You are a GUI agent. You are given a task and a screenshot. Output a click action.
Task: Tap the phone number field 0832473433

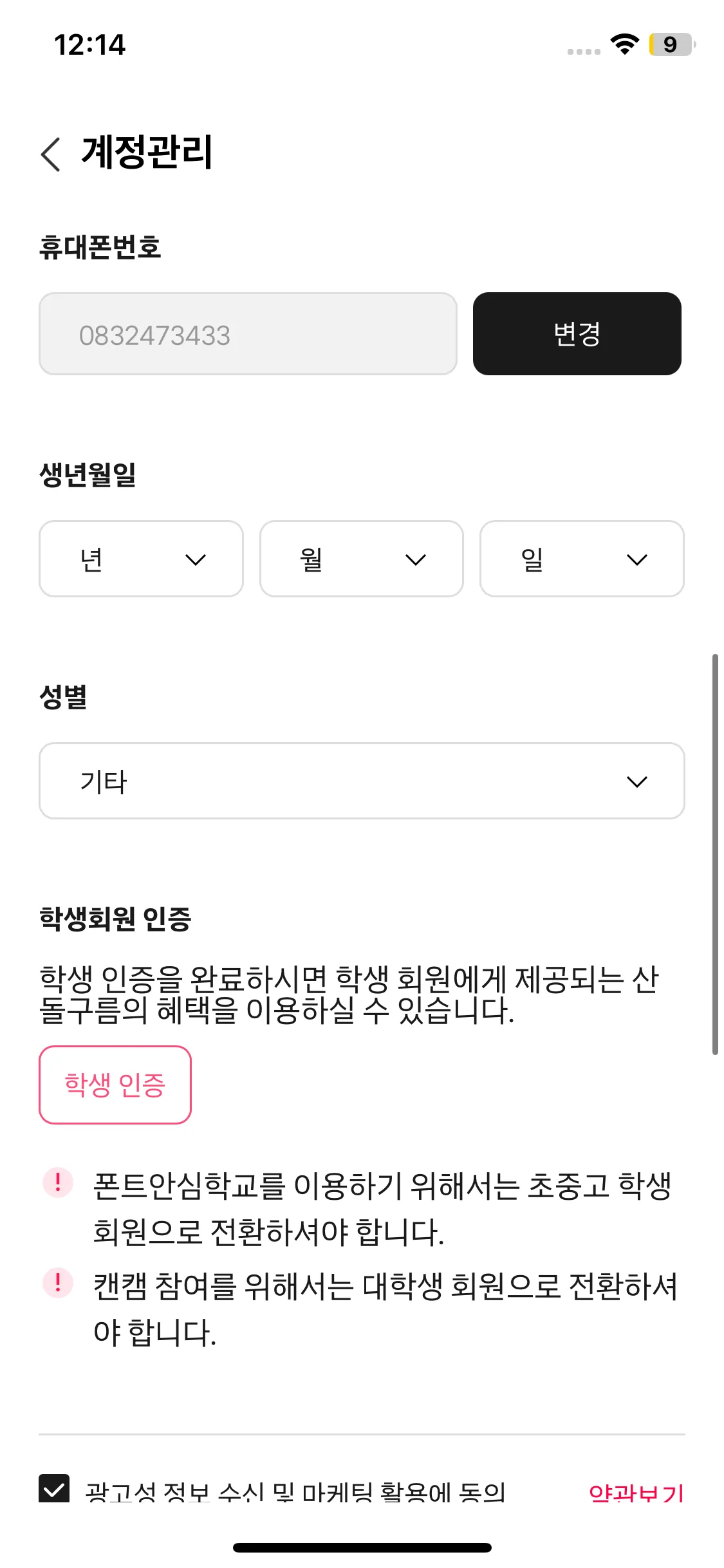(x=248, y=333)
